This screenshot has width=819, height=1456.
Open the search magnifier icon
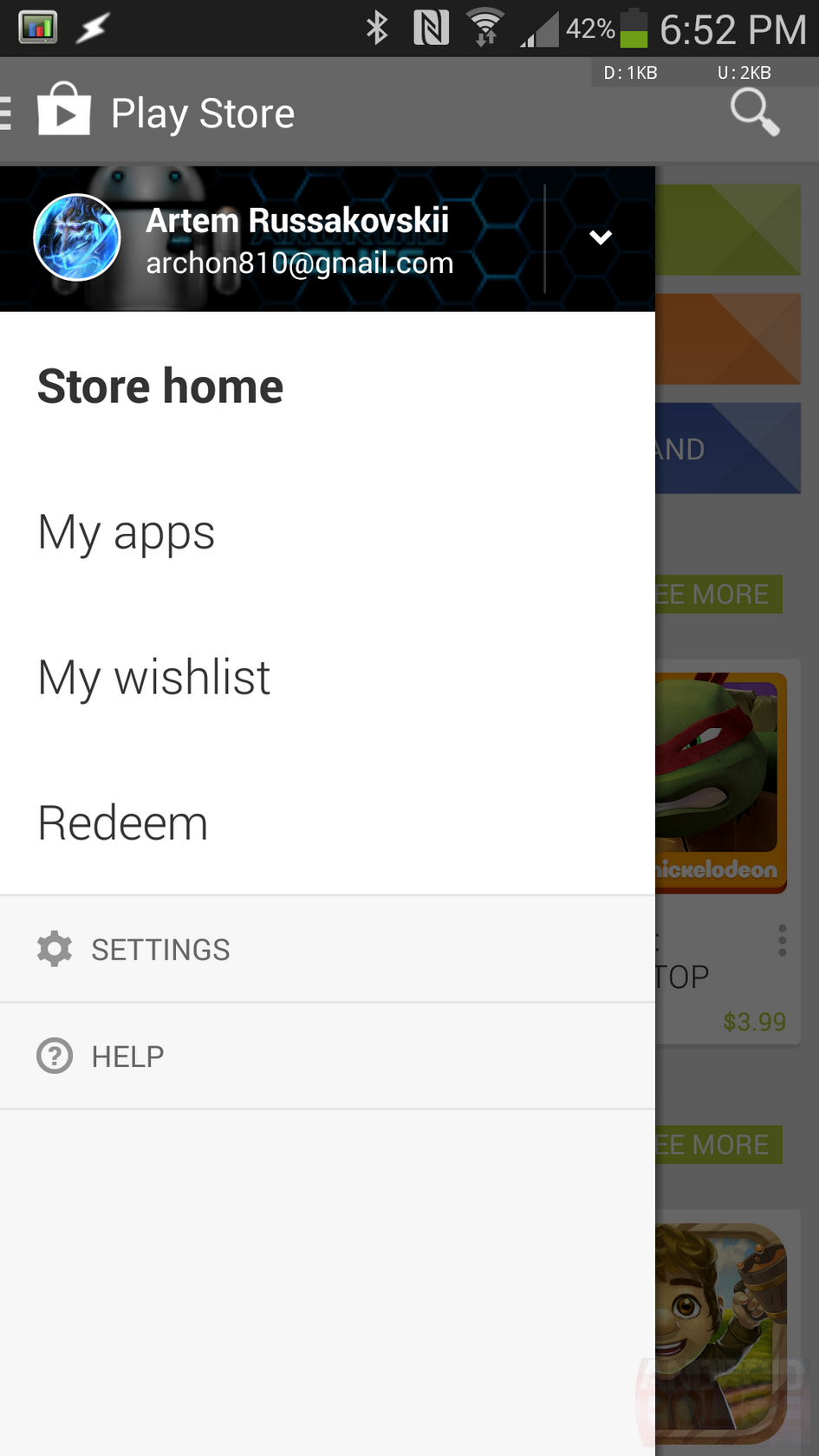click(754, 113)
